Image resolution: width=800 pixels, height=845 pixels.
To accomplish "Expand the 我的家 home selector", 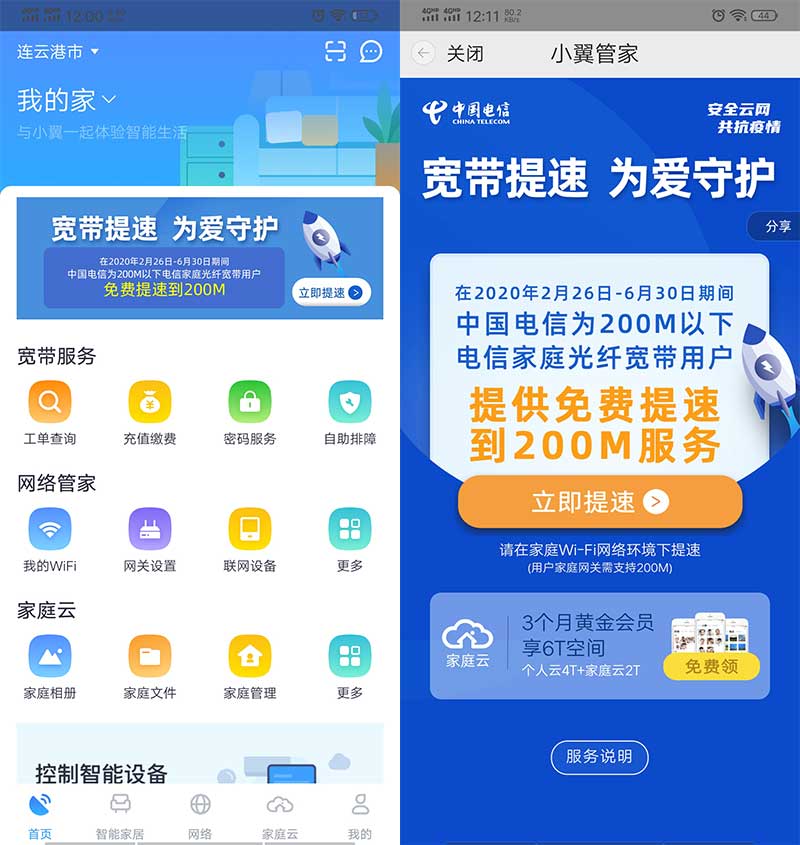I will (67, 100).
